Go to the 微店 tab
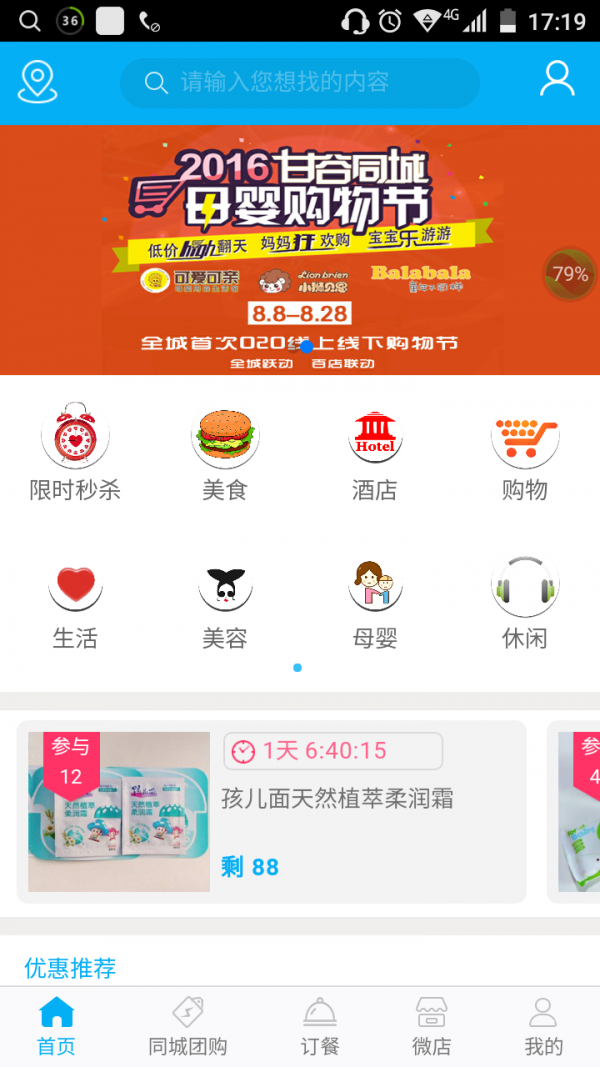 click(432, 1027)
